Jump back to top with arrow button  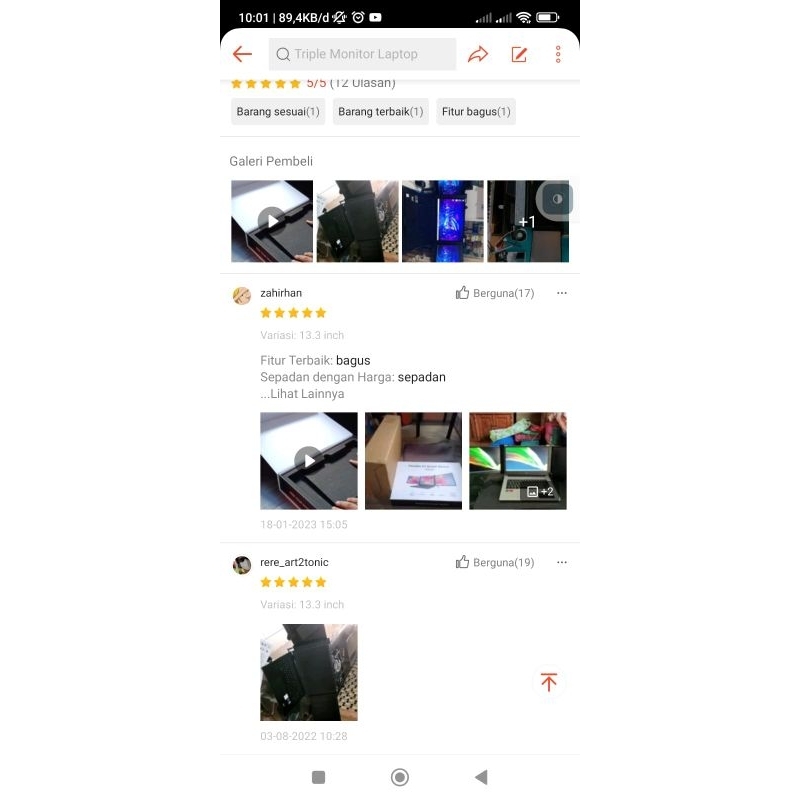548,682
